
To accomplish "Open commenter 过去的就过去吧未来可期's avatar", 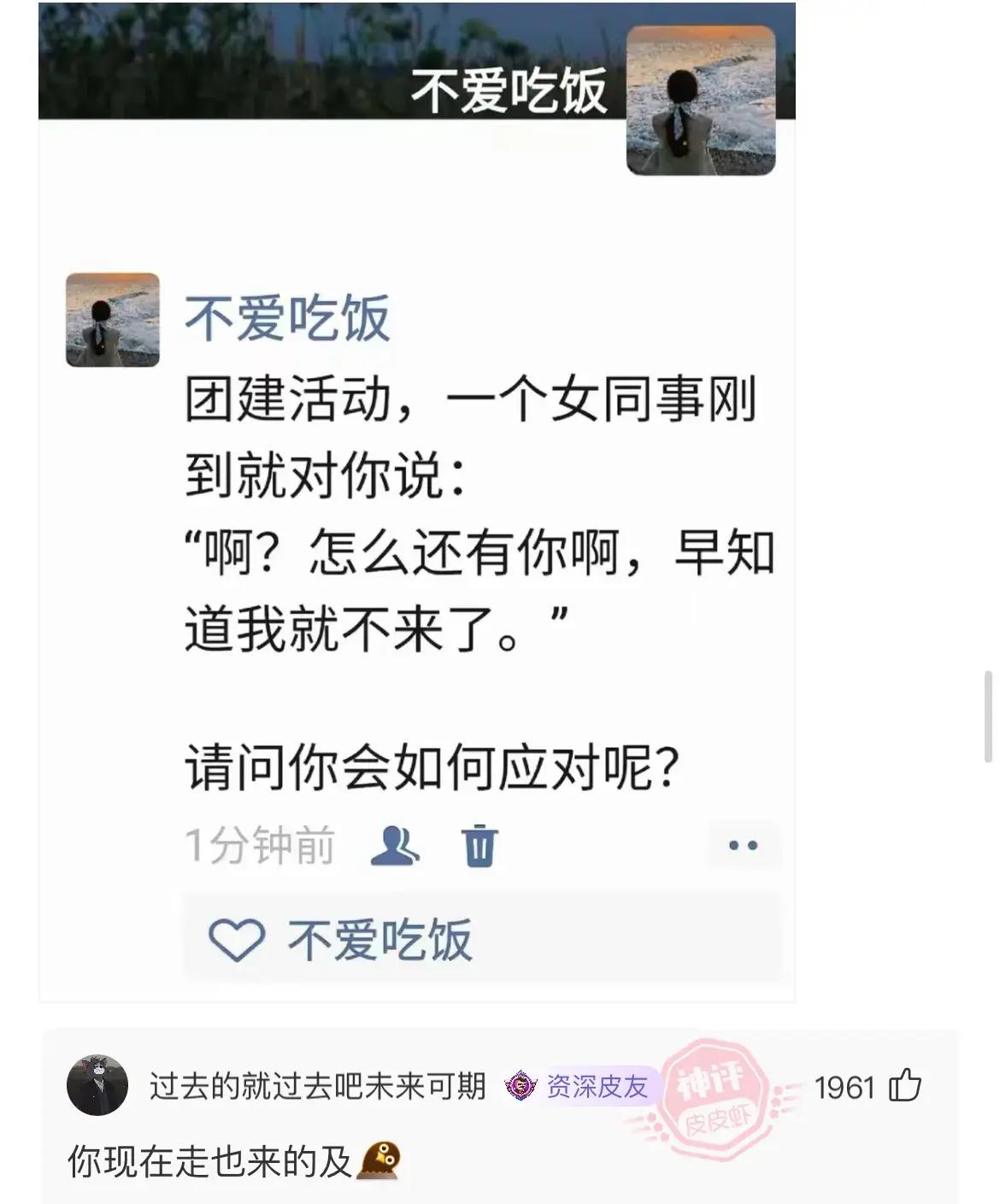I will point(97,1085).
